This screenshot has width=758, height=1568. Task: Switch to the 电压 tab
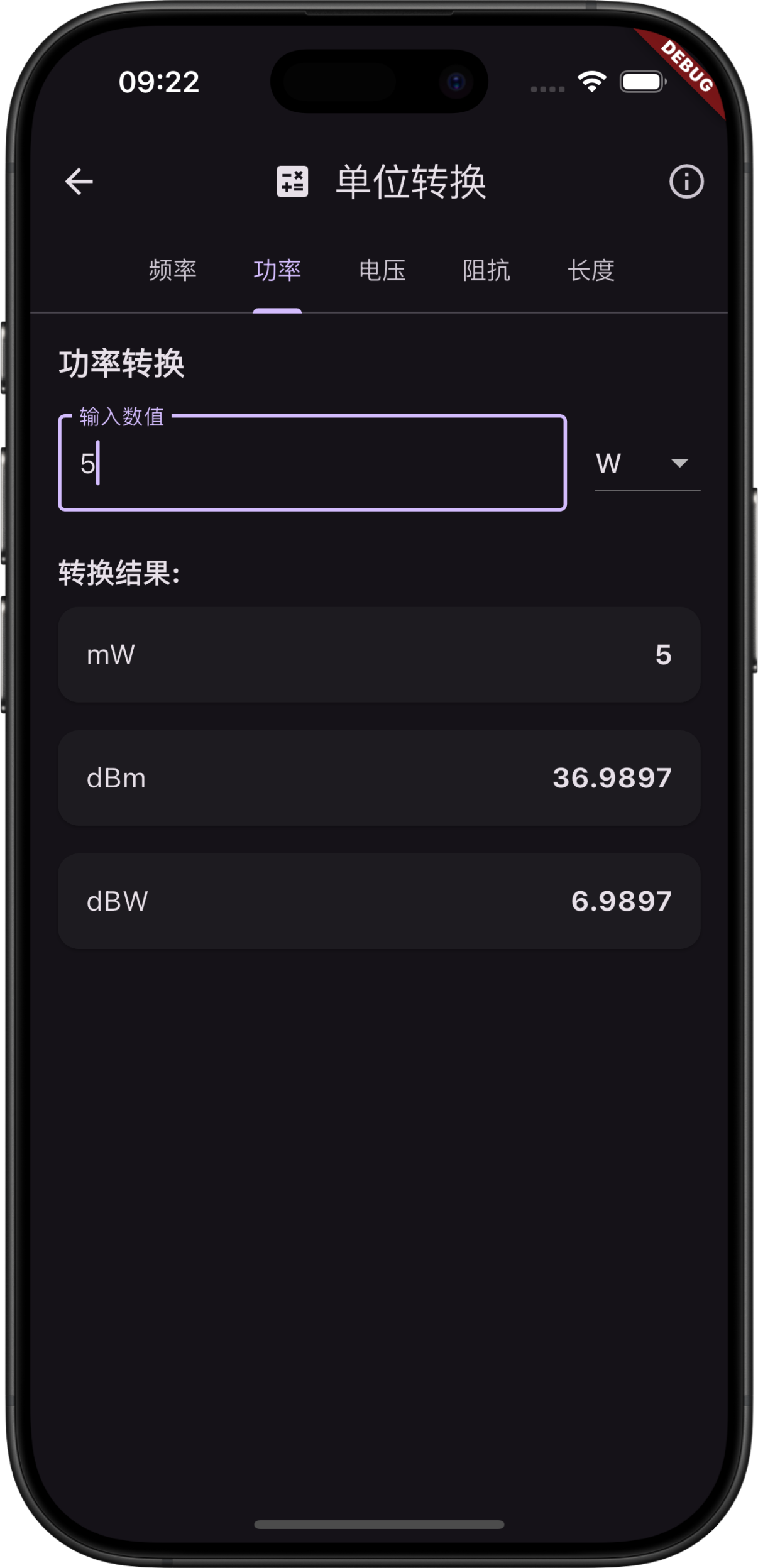click(382, 271)
